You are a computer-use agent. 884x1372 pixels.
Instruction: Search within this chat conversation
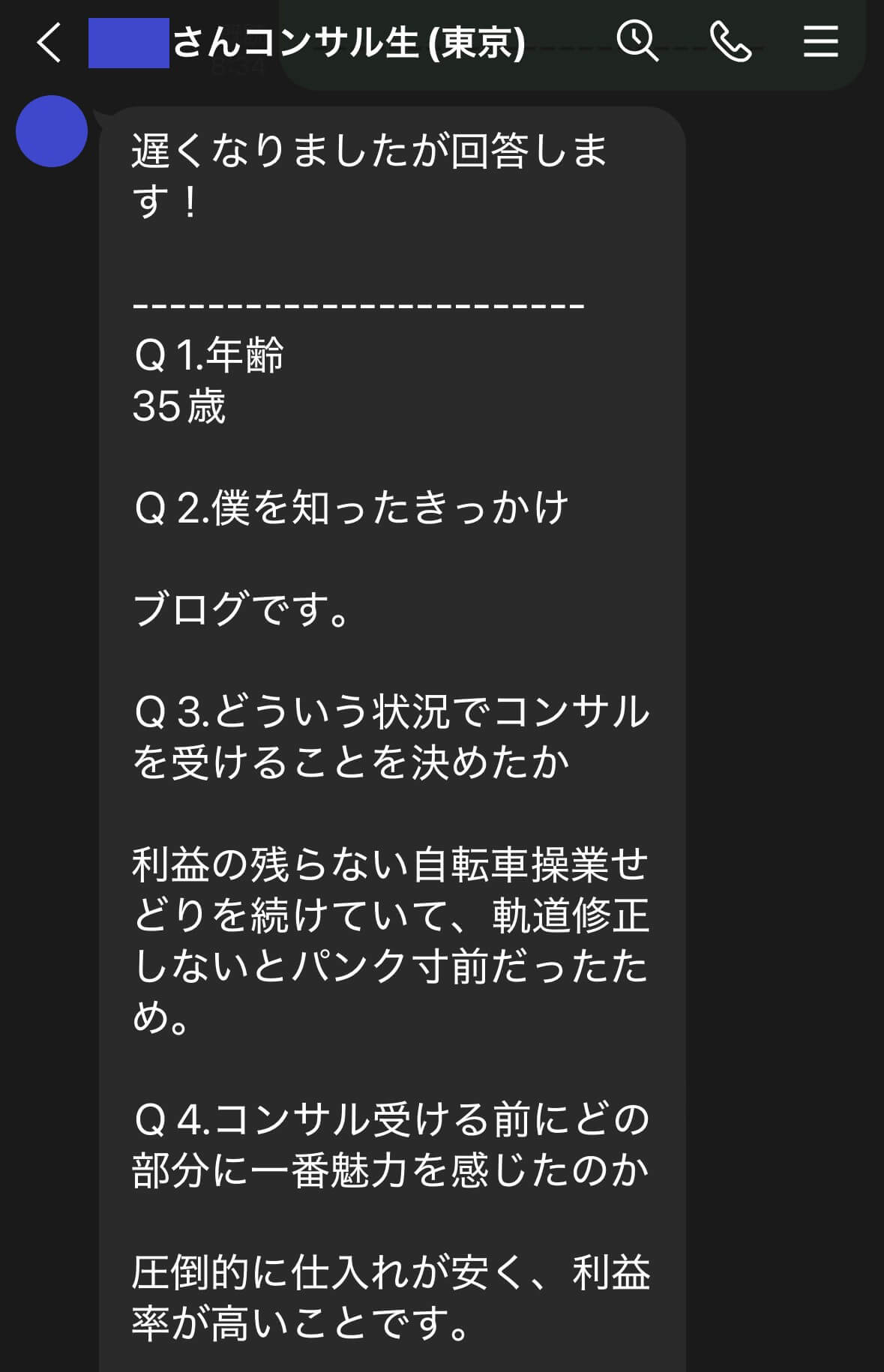[637, 40]
